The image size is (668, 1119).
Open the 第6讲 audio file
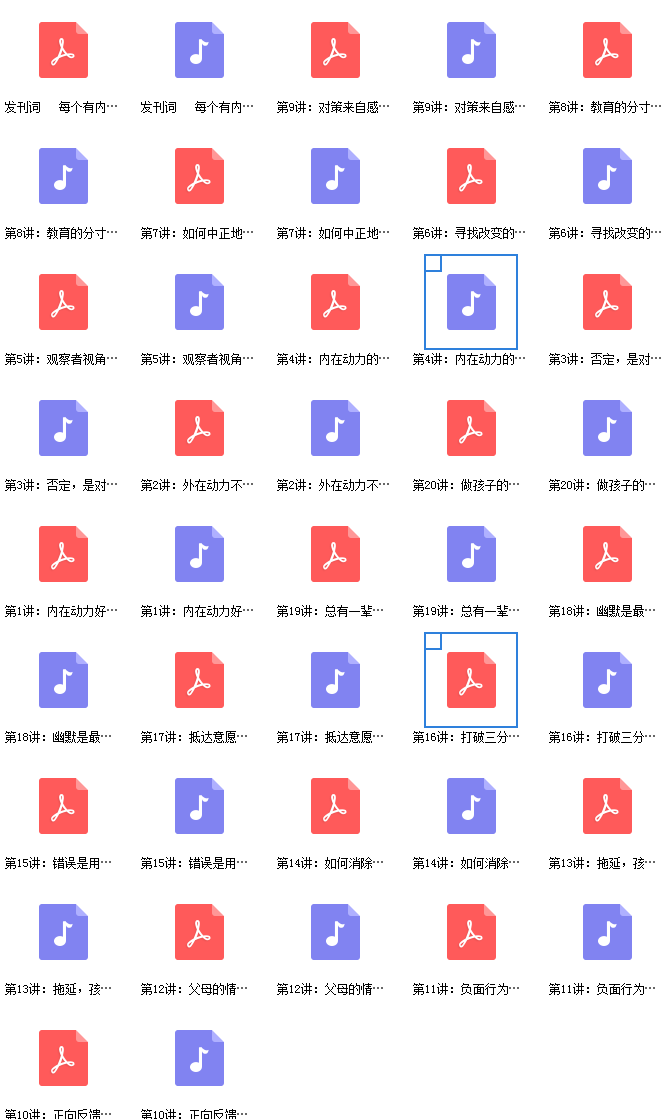[607, 176]
